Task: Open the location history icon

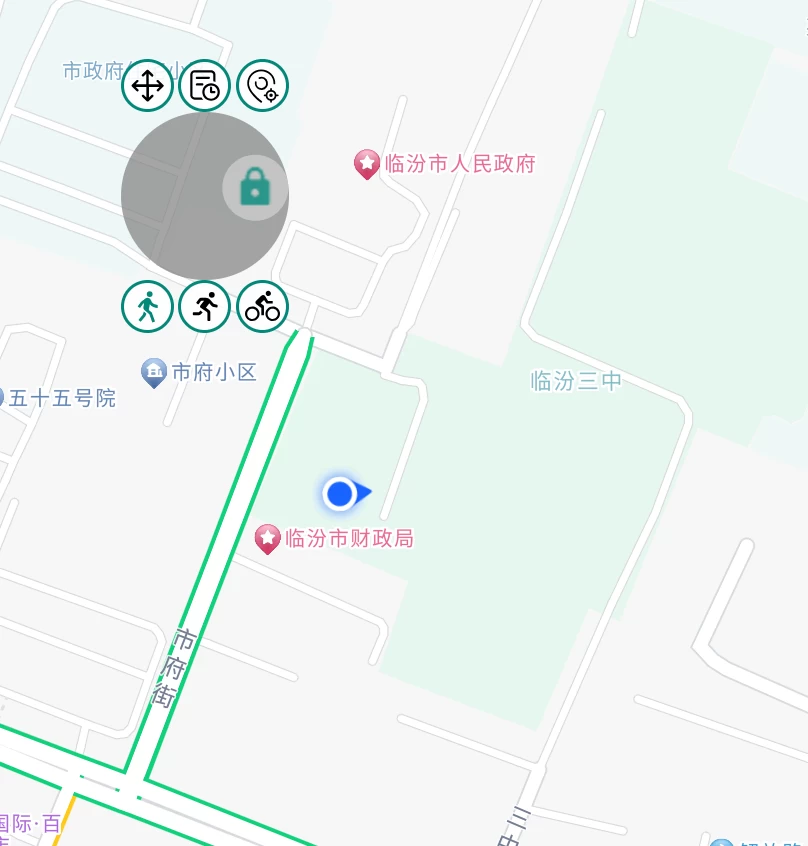Action: click(x=205, y=86)
